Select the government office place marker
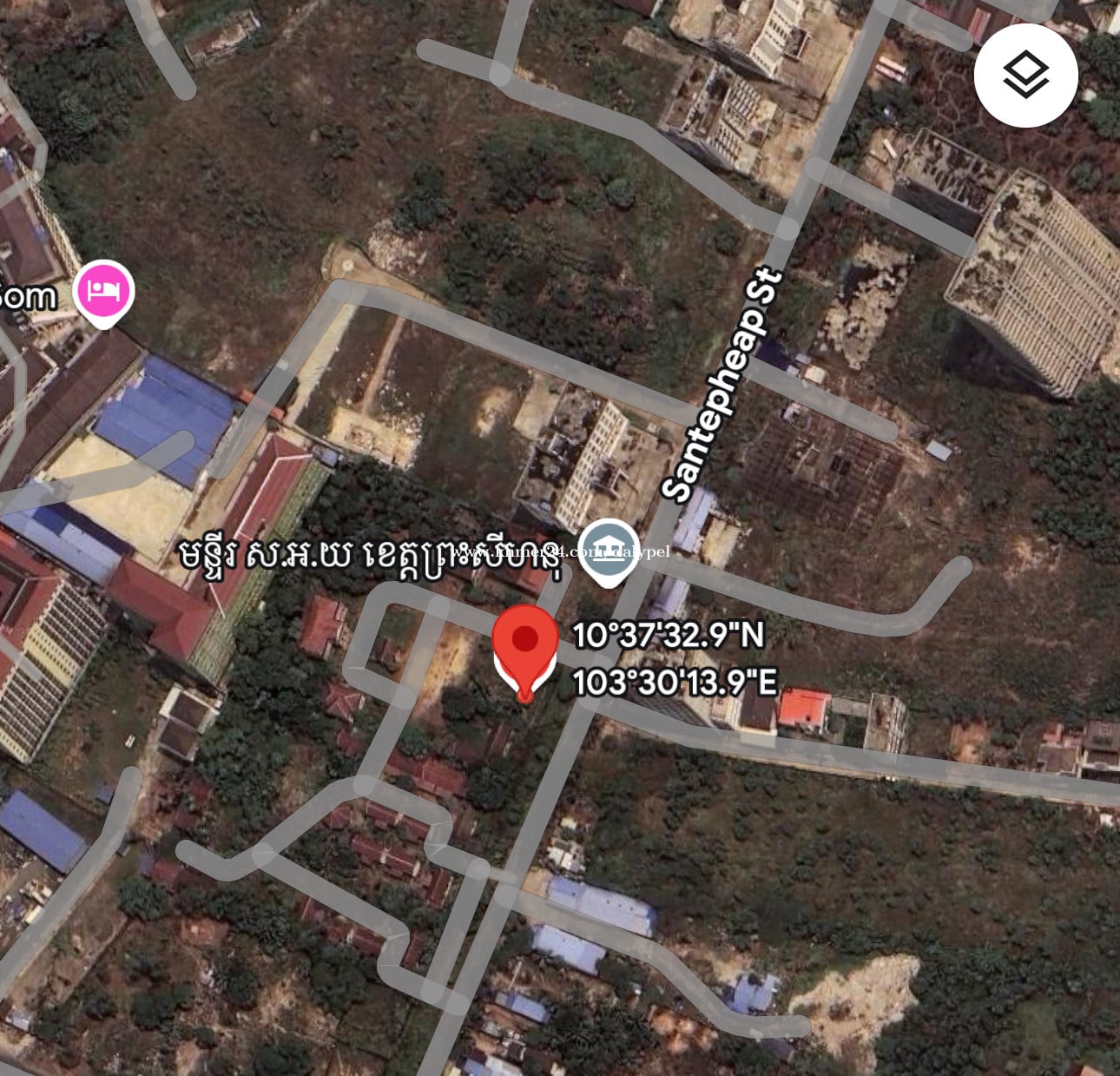Image resolution: width=1120 pixels, height=1076 pixels. coord(609,550)
